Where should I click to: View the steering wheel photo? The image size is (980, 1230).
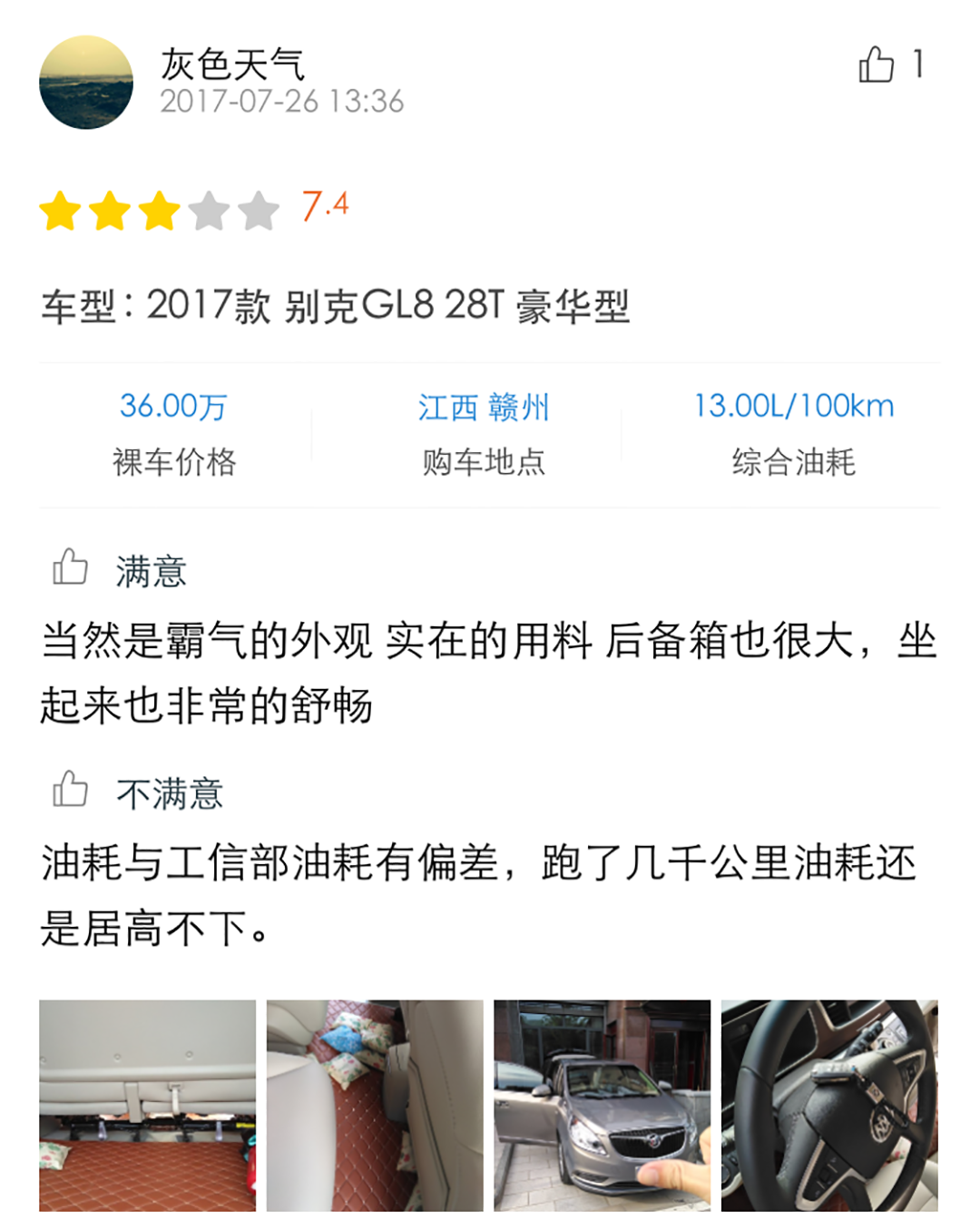(x=829, y=1106)
